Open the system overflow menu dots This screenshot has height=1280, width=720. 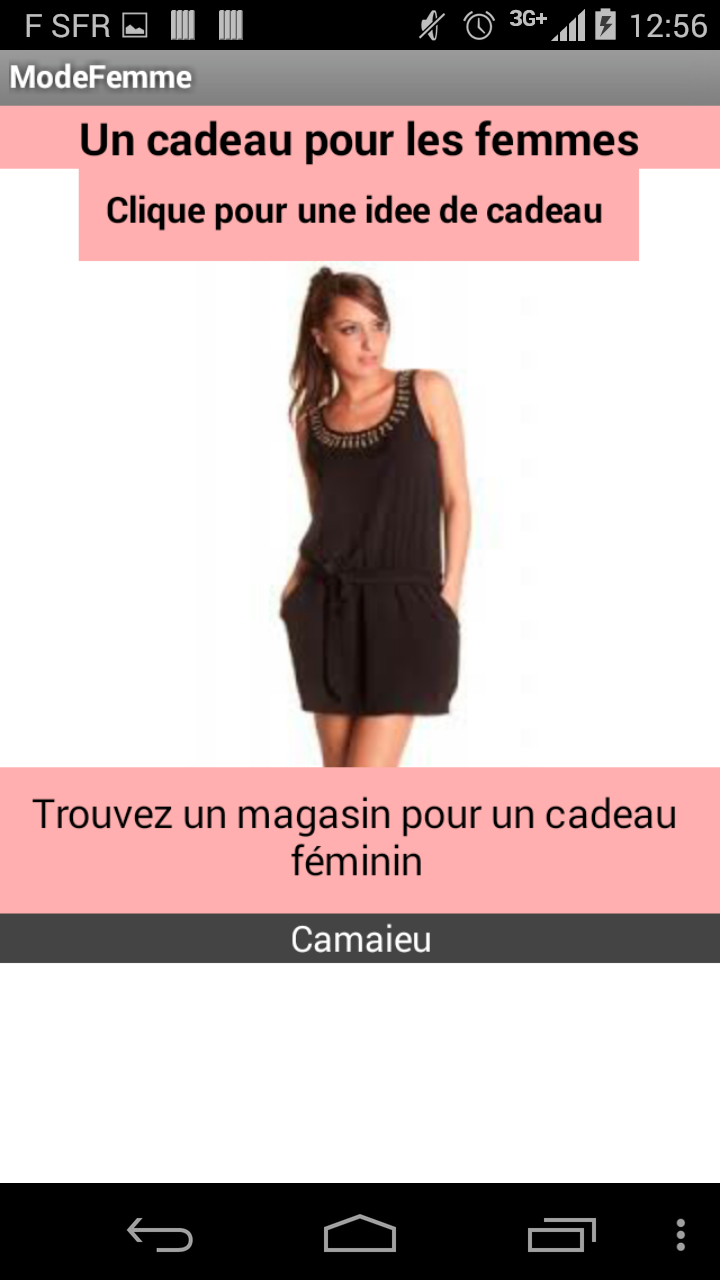[x=681, y=1234]
